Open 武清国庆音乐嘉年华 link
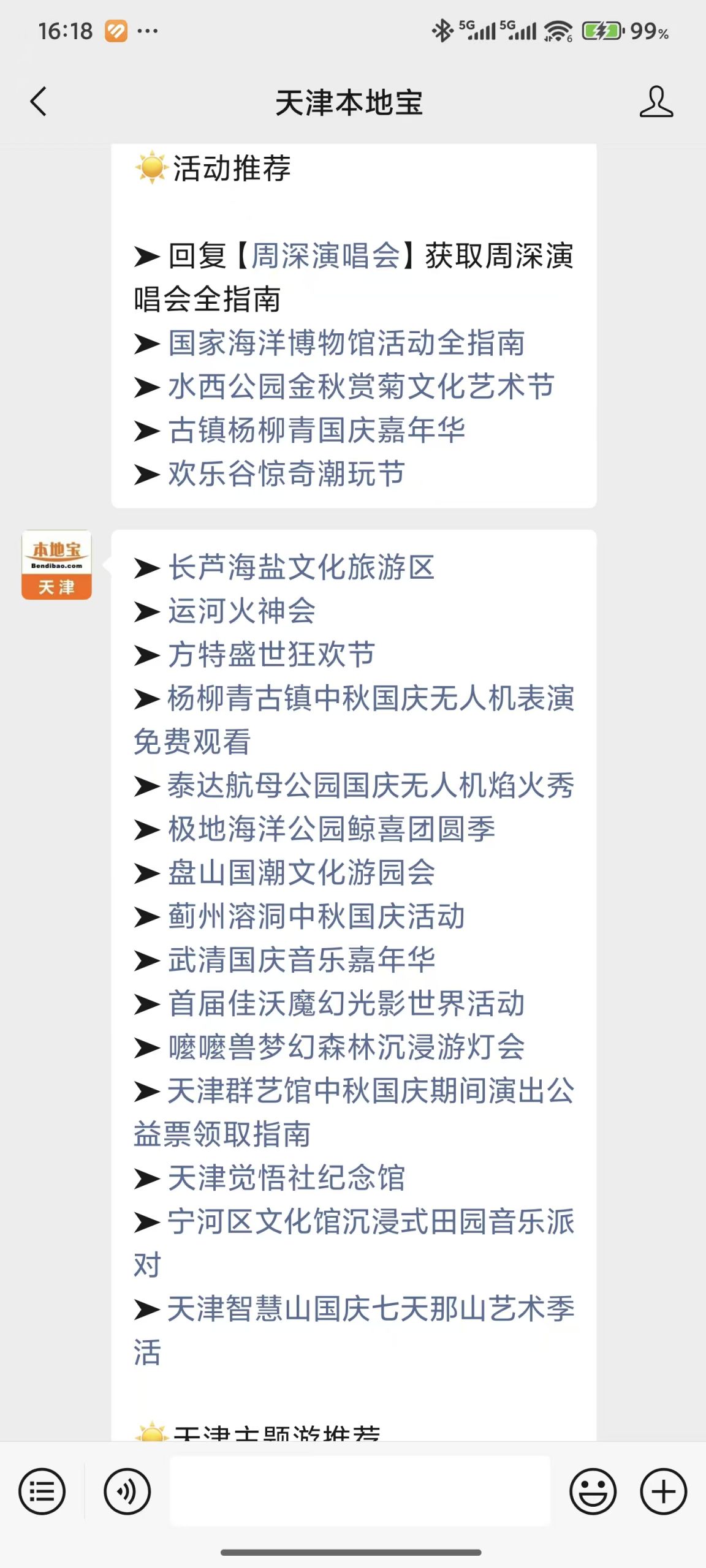The height and width of the screenshot is (1568, 706). tap(302, 959)
